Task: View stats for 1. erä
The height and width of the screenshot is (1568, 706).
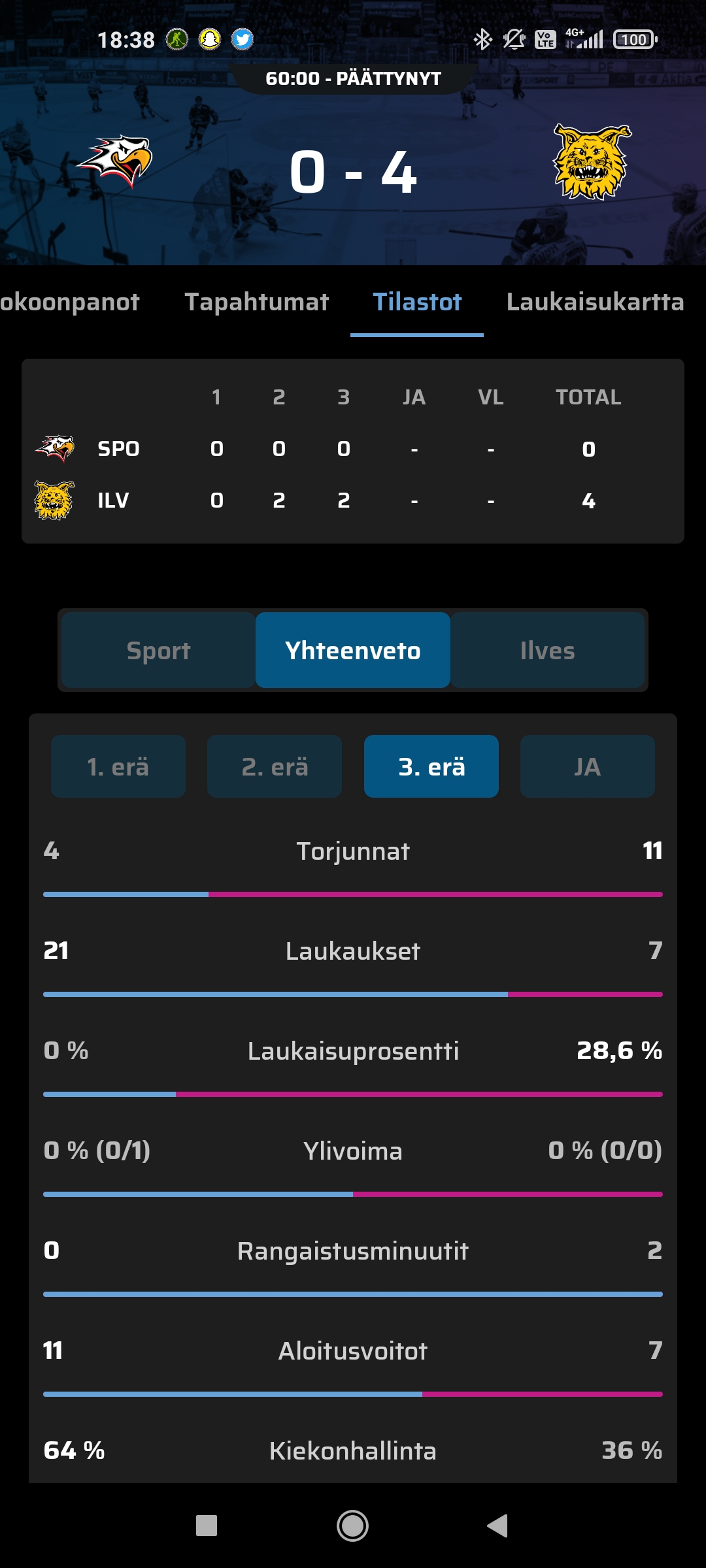Action: coord(118,766)
